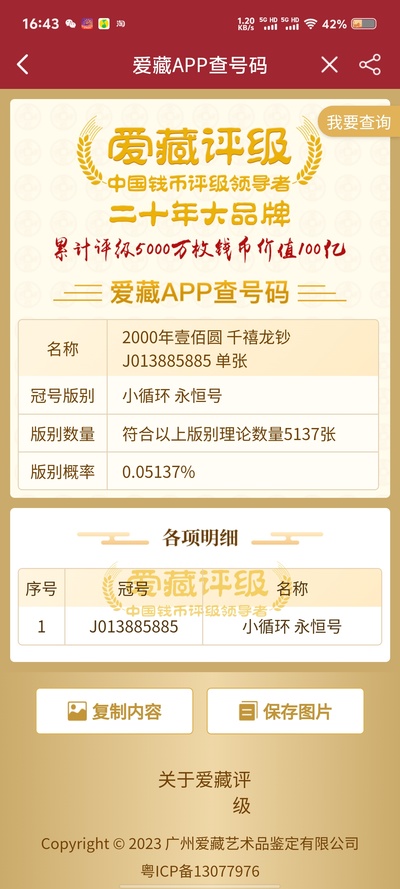Open the 关于爱藏评级 link
The width and height of the screenshot is (400, 889).
[x=205, y=793]
